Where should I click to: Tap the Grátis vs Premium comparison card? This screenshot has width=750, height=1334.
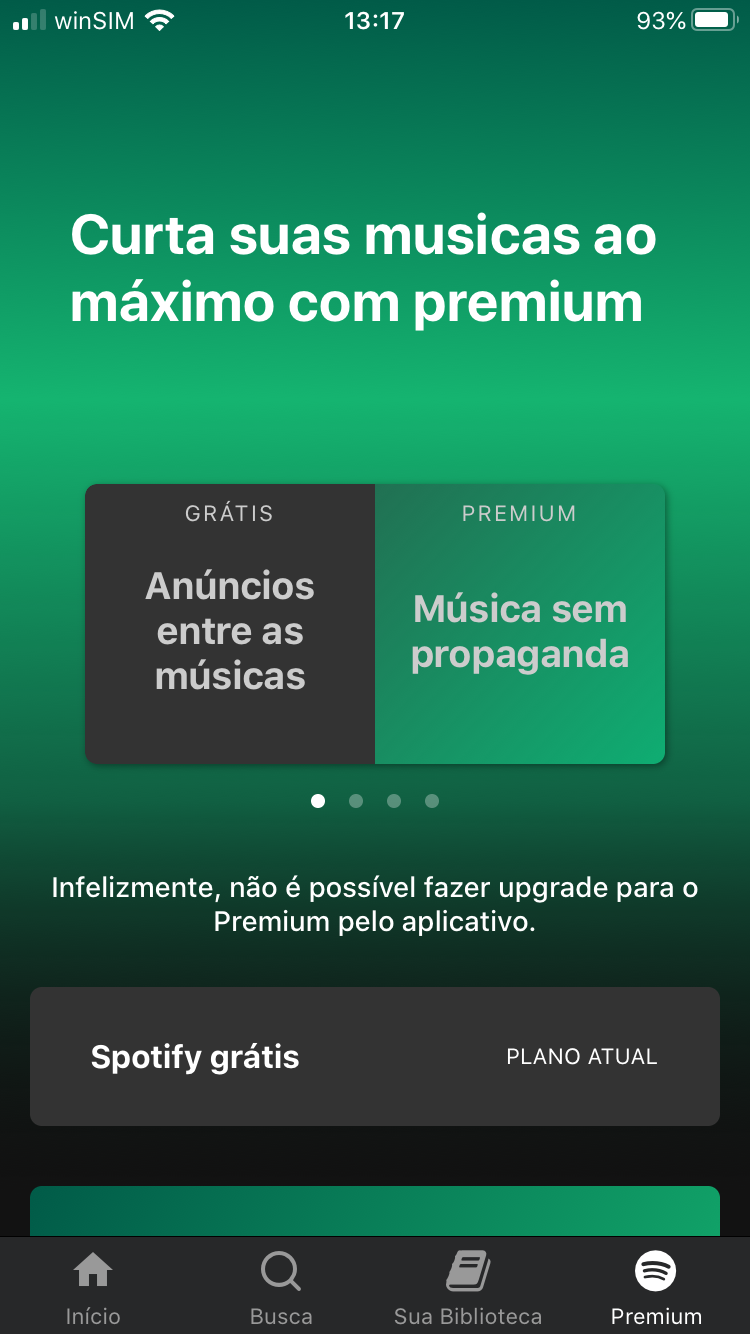tap(375, 624)
